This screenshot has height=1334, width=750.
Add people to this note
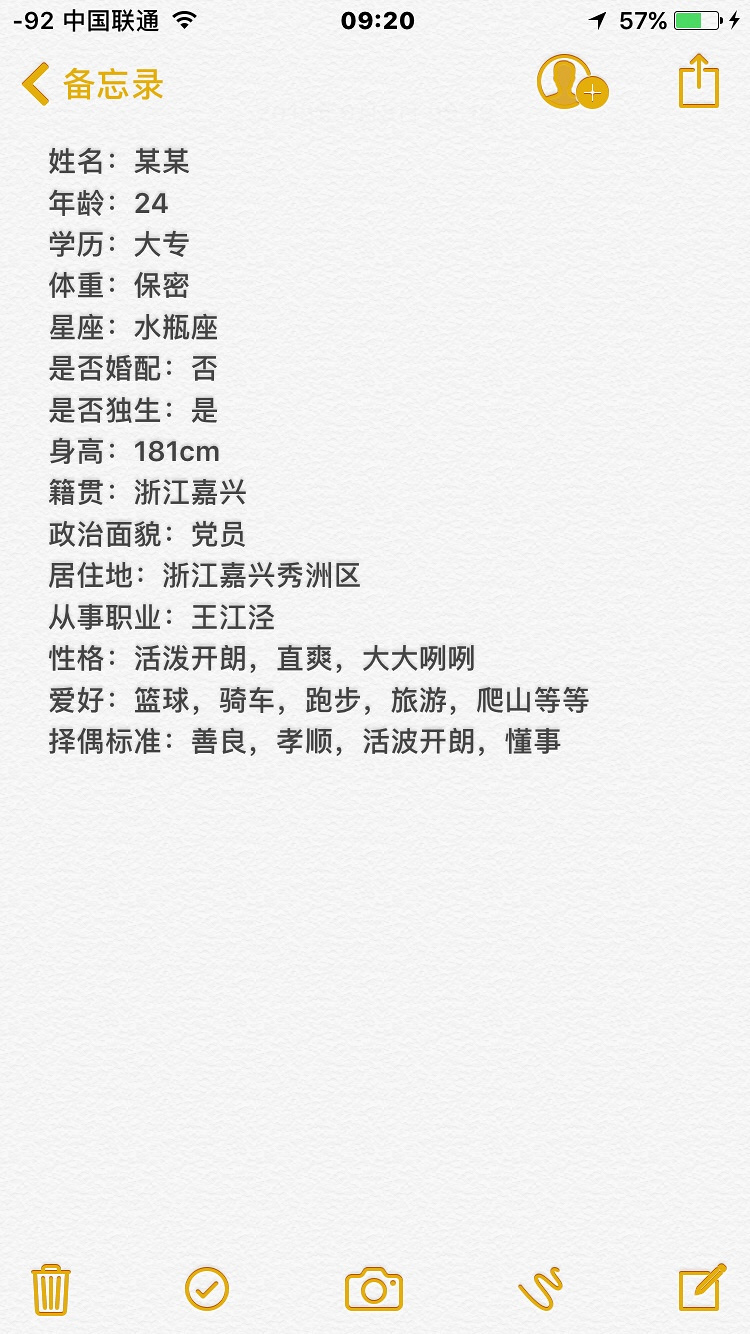pyautogui.click(x=571, y=83)
